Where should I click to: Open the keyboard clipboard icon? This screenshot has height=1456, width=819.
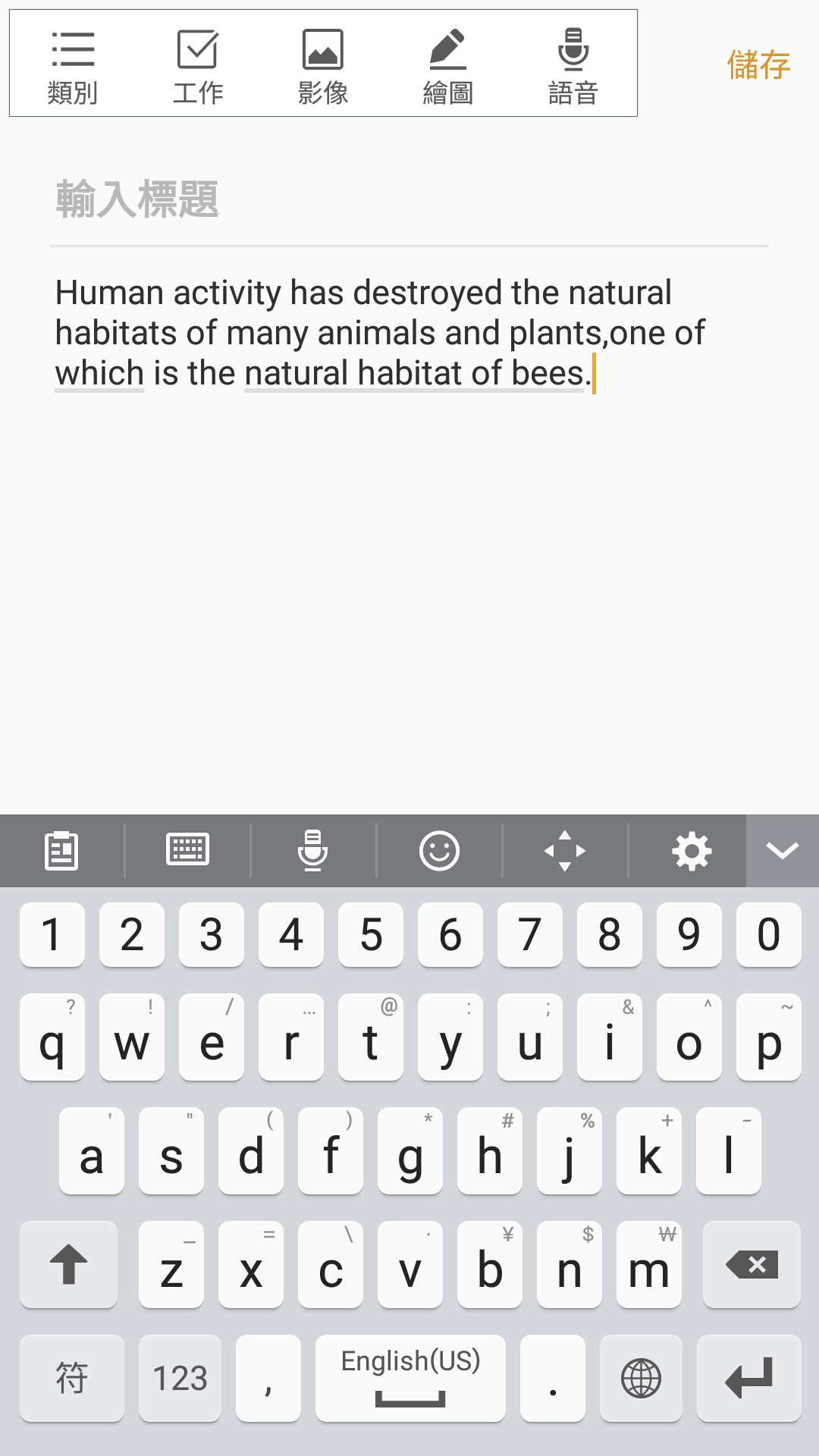61,851
